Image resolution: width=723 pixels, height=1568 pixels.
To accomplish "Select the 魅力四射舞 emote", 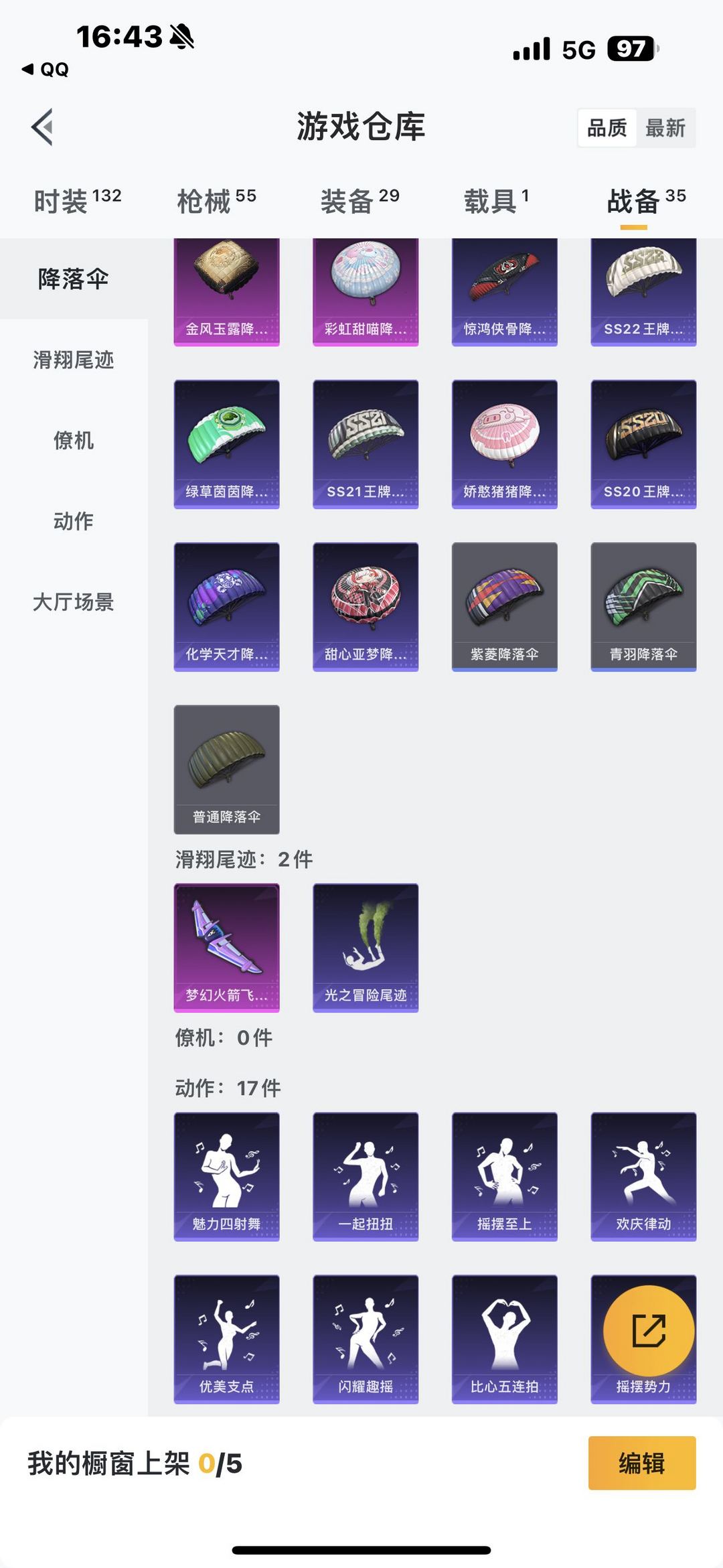I will point(227,1177).
